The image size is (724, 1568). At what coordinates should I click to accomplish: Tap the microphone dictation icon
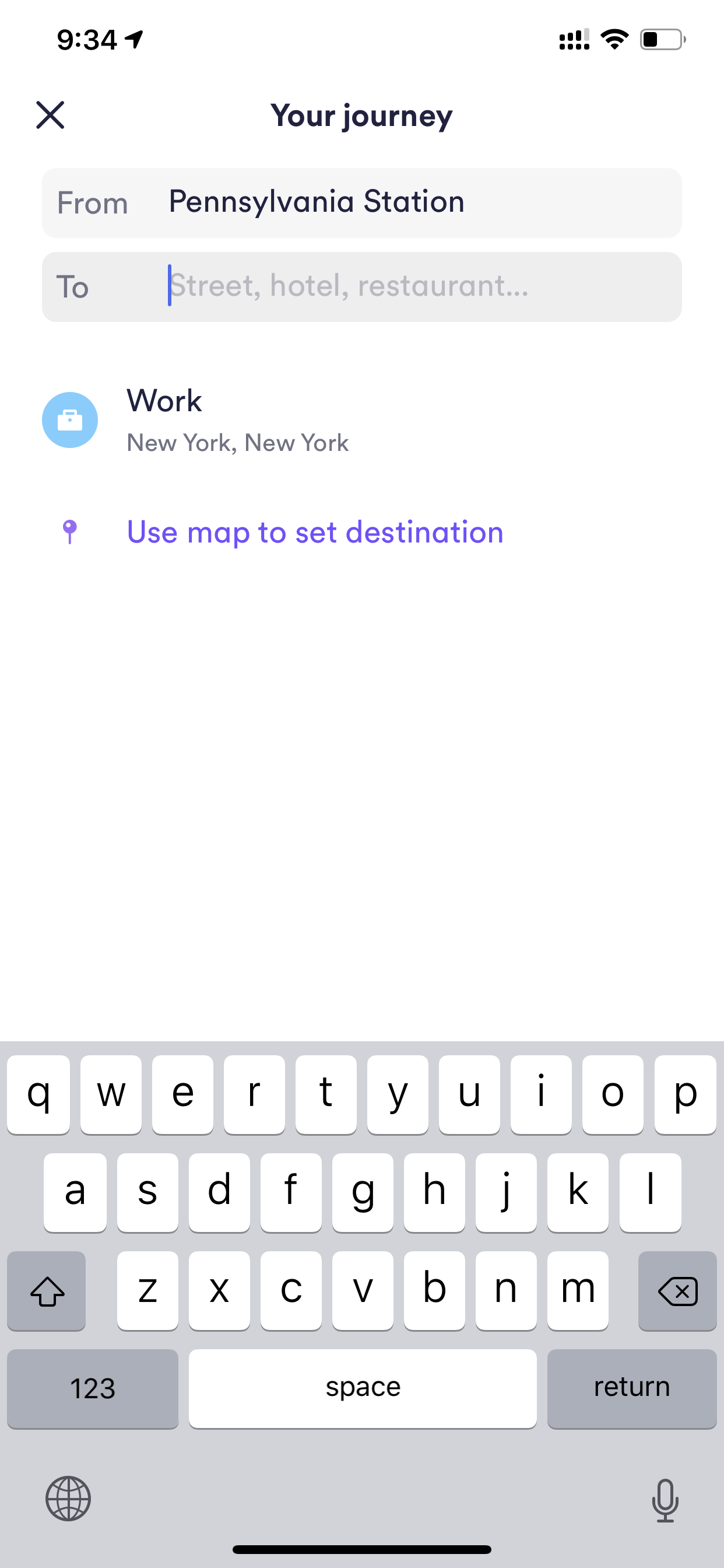click(665, 1500)
